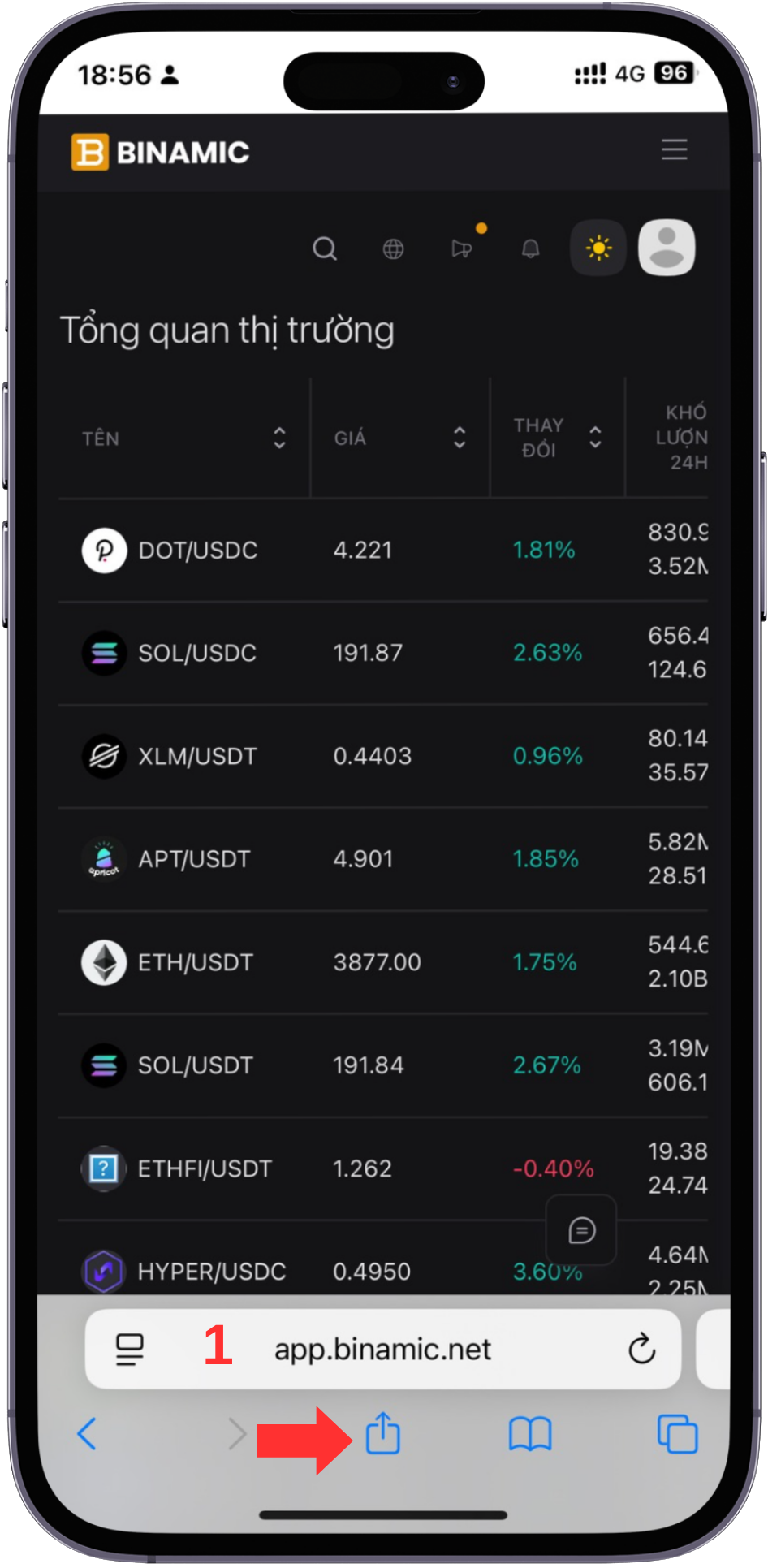Open the ETHFI/USDT pair
The width and height of the screenshot is (768, 1568).
204,1169
